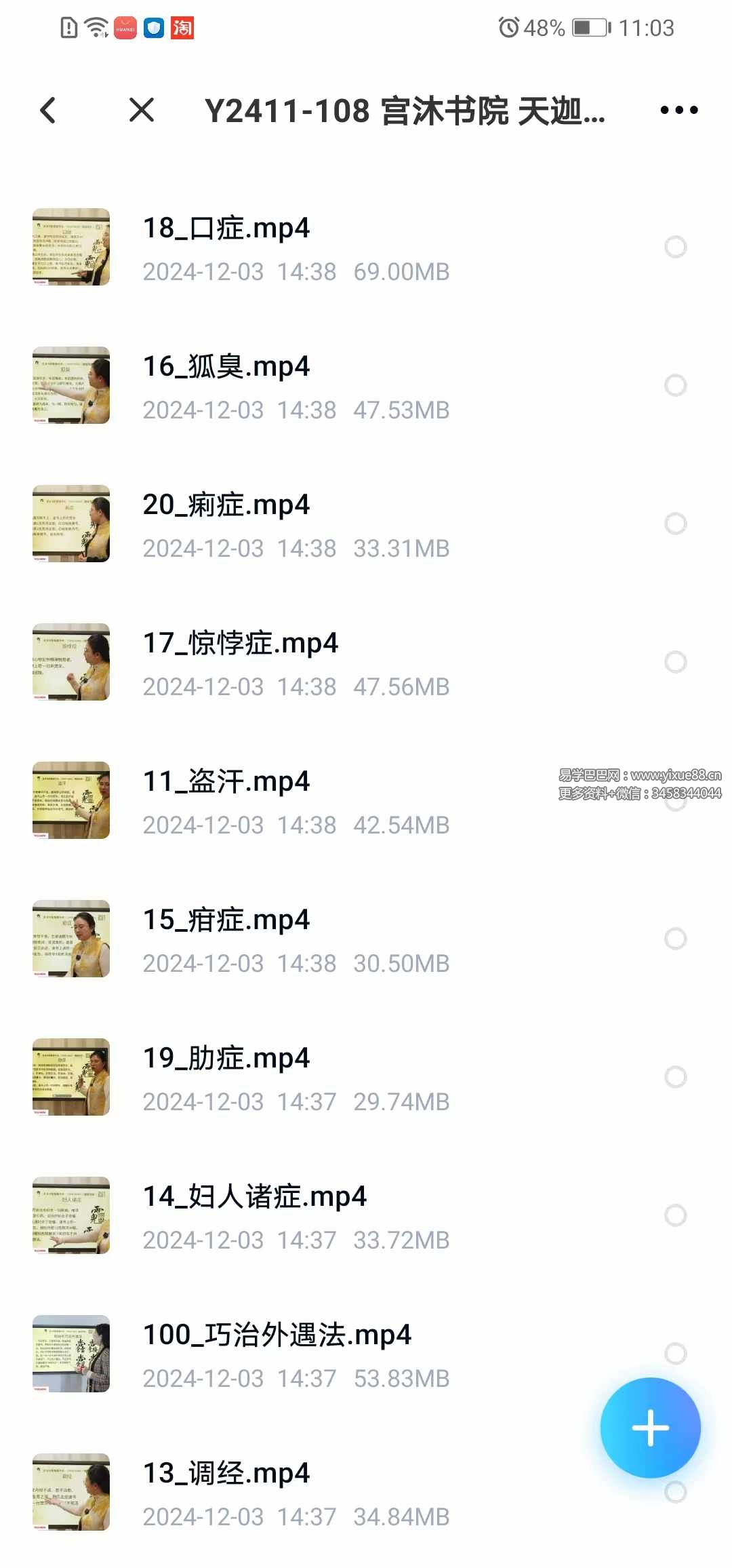
Task: Open the three-dot overflow menu
Action: (678, 111)
